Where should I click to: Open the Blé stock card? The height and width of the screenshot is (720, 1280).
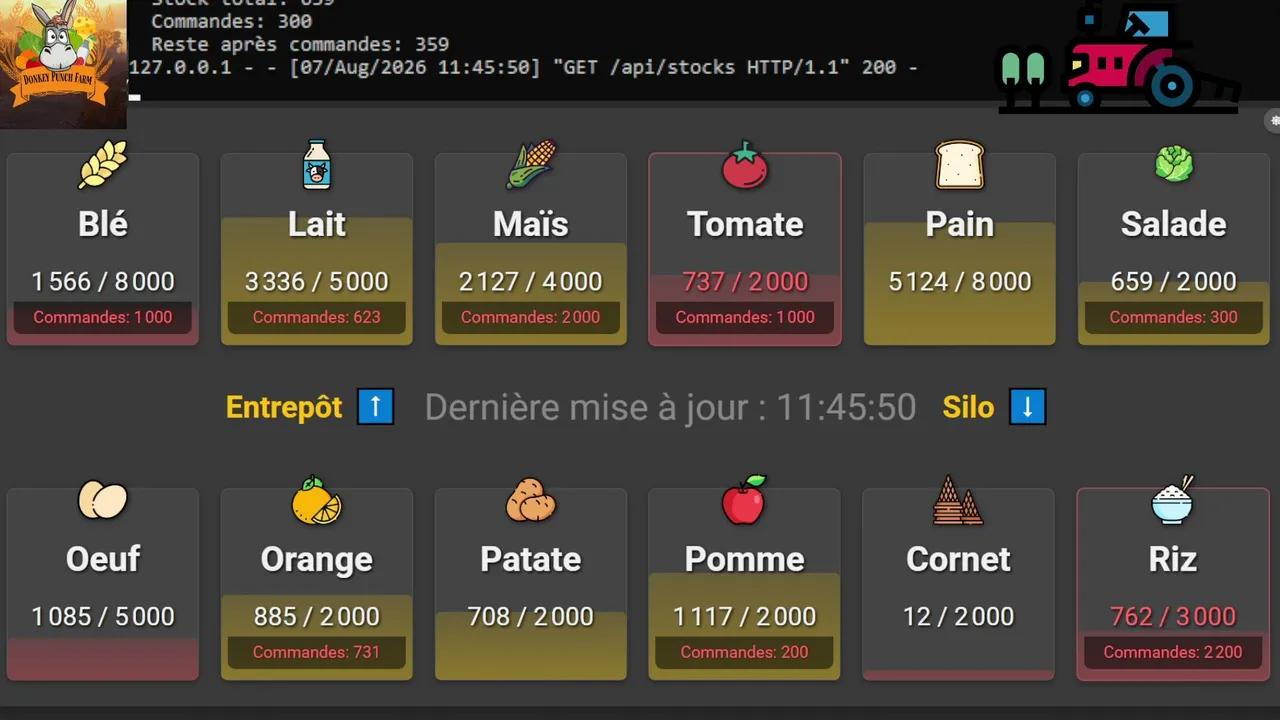103,249
